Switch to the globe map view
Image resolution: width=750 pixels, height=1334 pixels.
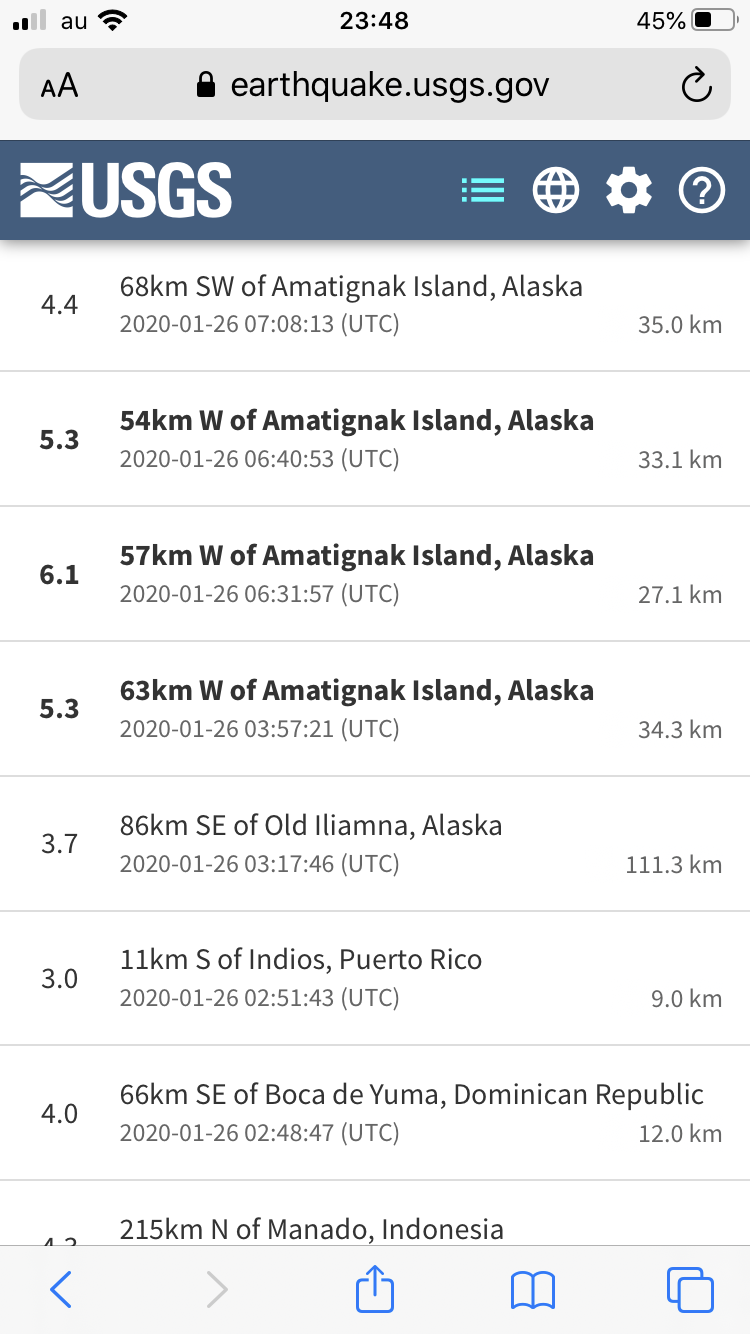pyautogui.click(x=556, y=190)
